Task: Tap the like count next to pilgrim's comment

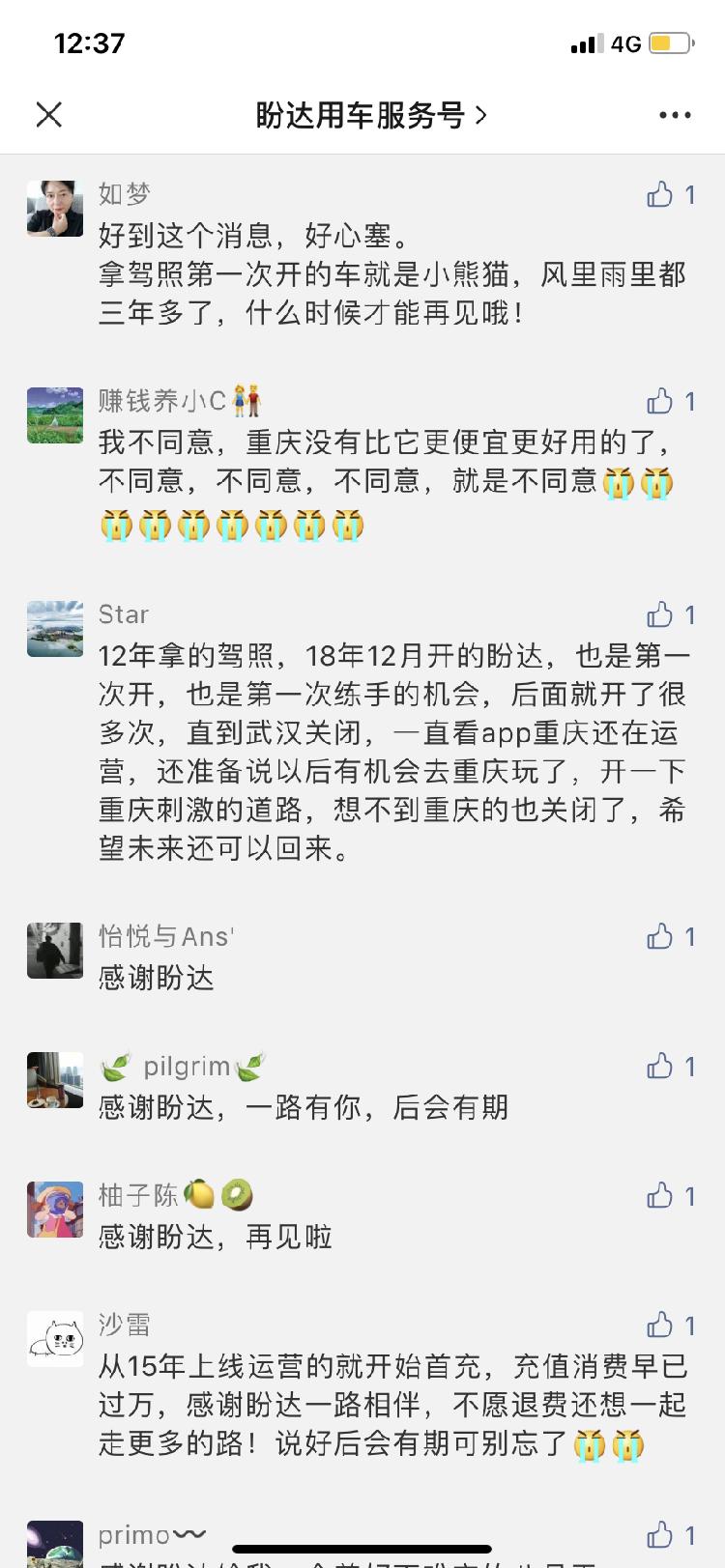Action: [x=690, y=1067]
